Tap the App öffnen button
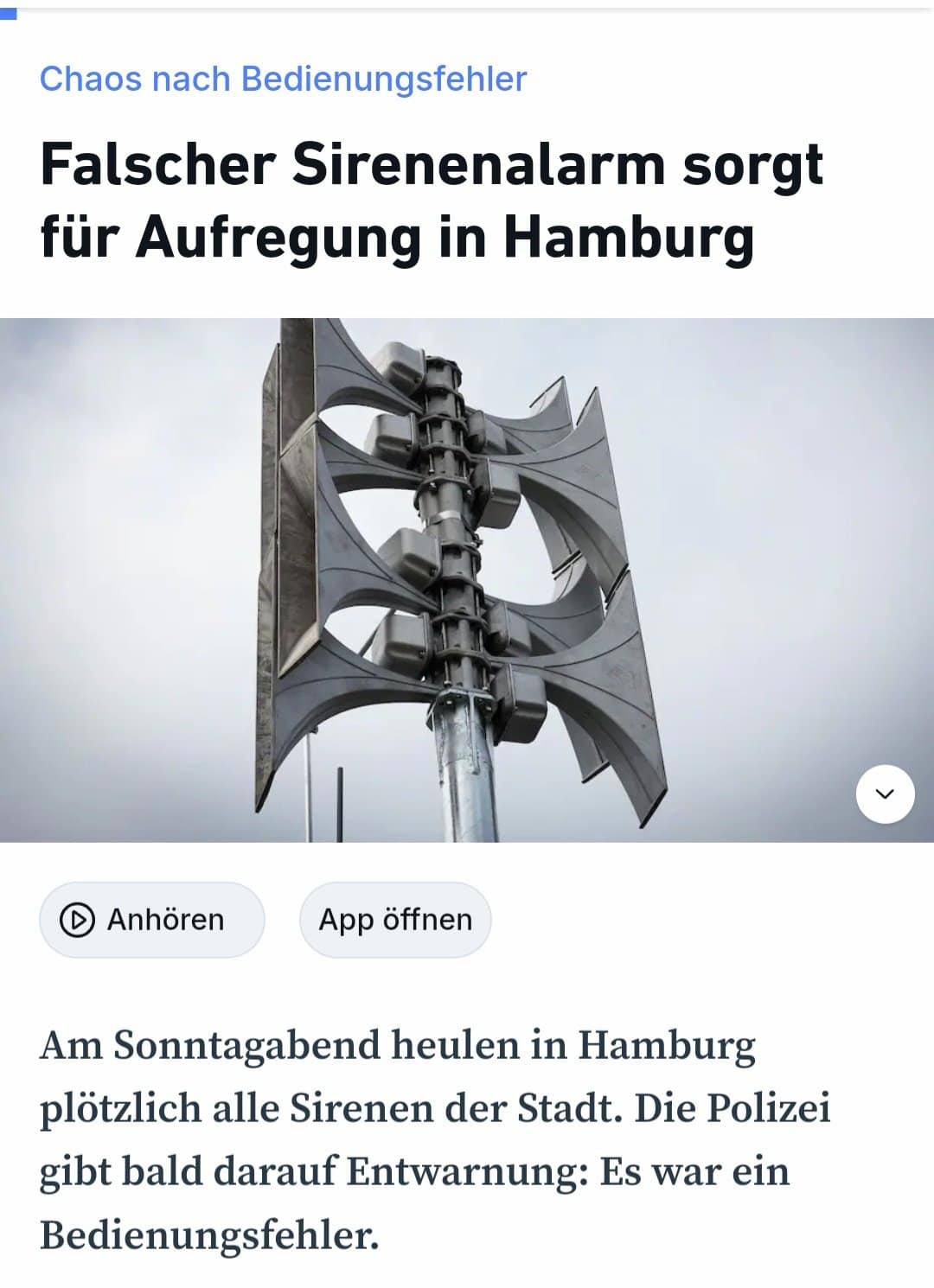 395,920
